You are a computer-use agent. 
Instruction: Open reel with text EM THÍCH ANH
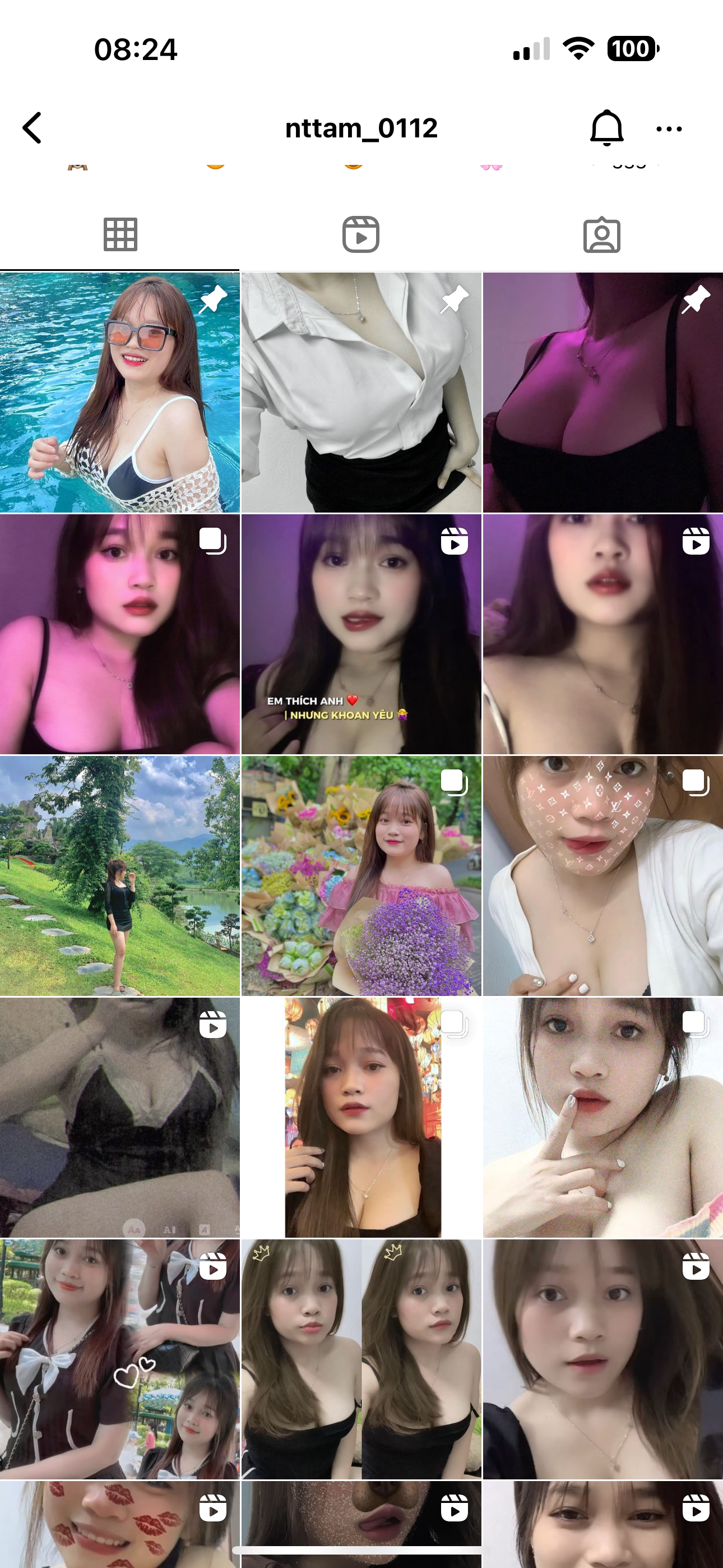[361, 633]
